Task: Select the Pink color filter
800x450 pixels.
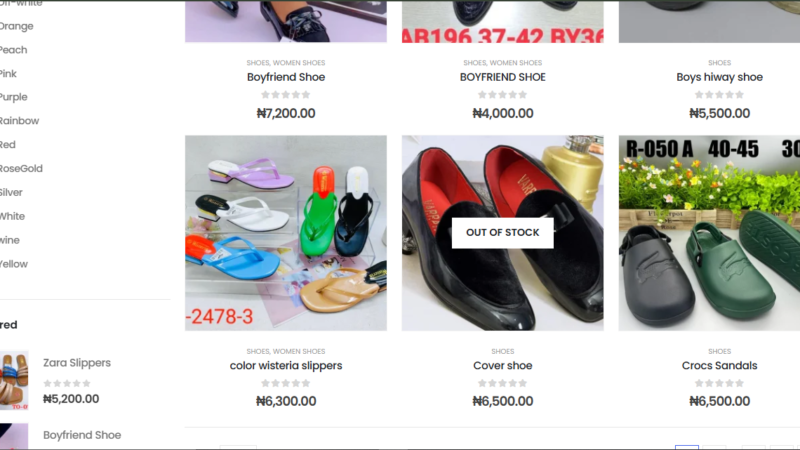Action: click(x=9, y=74)
